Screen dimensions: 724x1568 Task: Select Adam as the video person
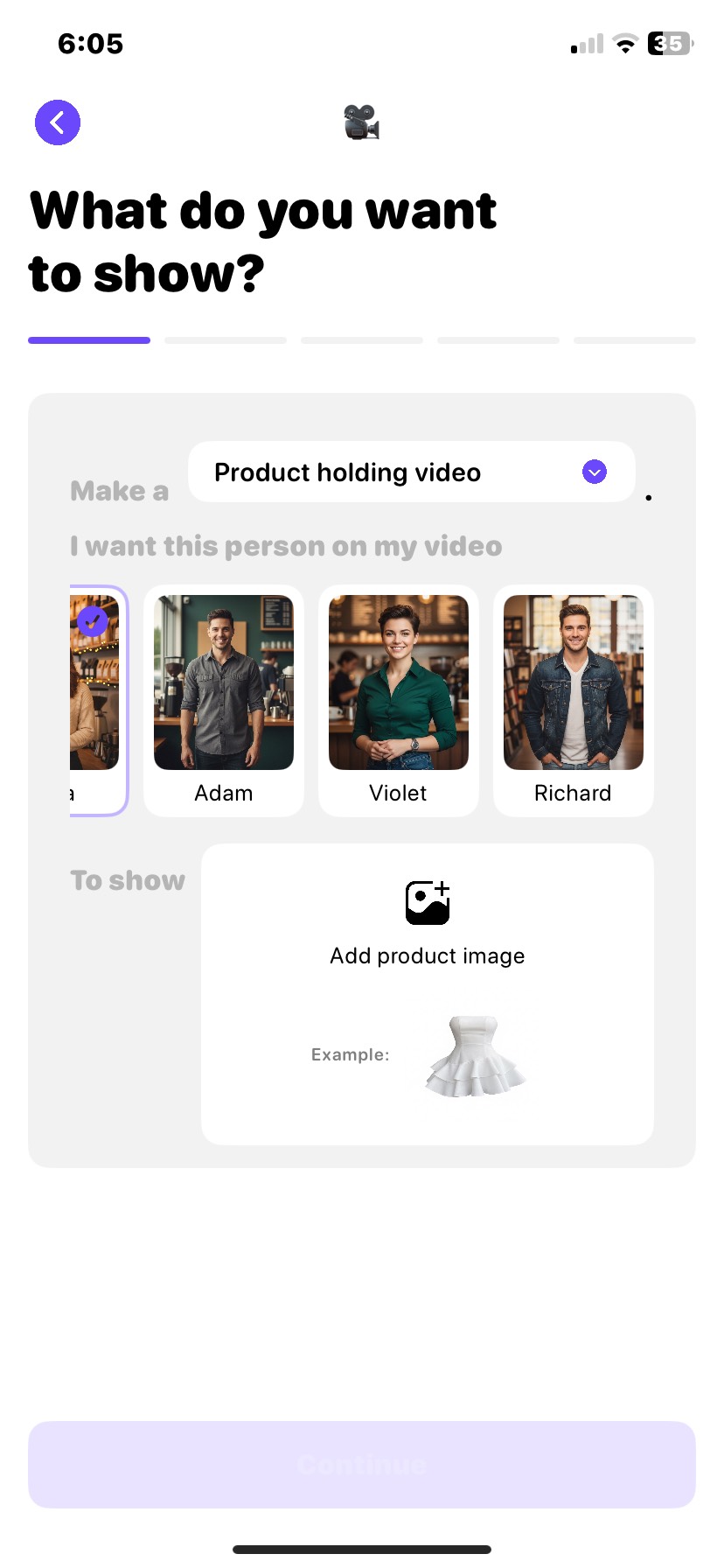click(x=224, y=700)
